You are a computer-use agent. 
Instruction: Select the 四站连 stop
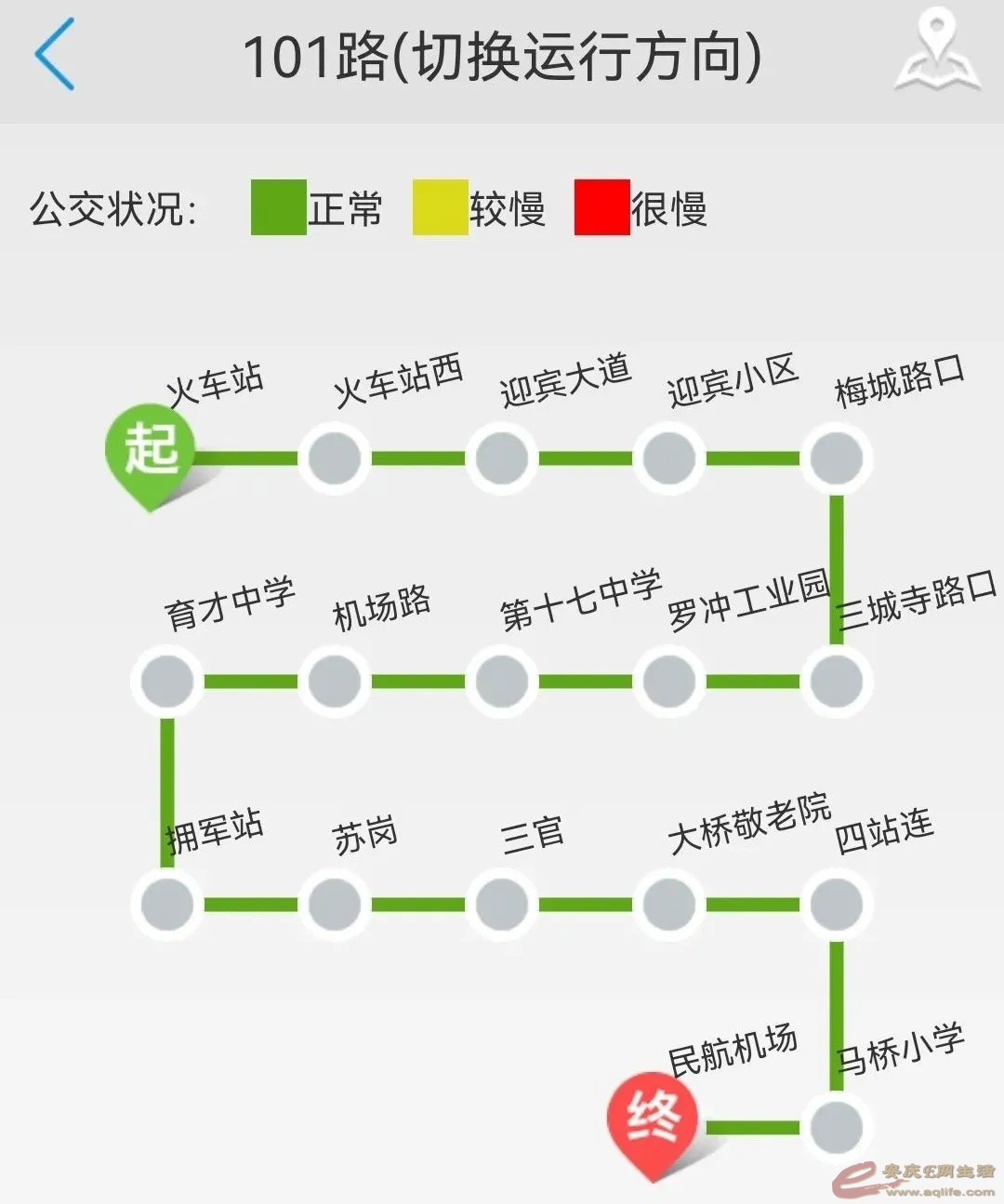pyautogui.click(x=837, y=904)
